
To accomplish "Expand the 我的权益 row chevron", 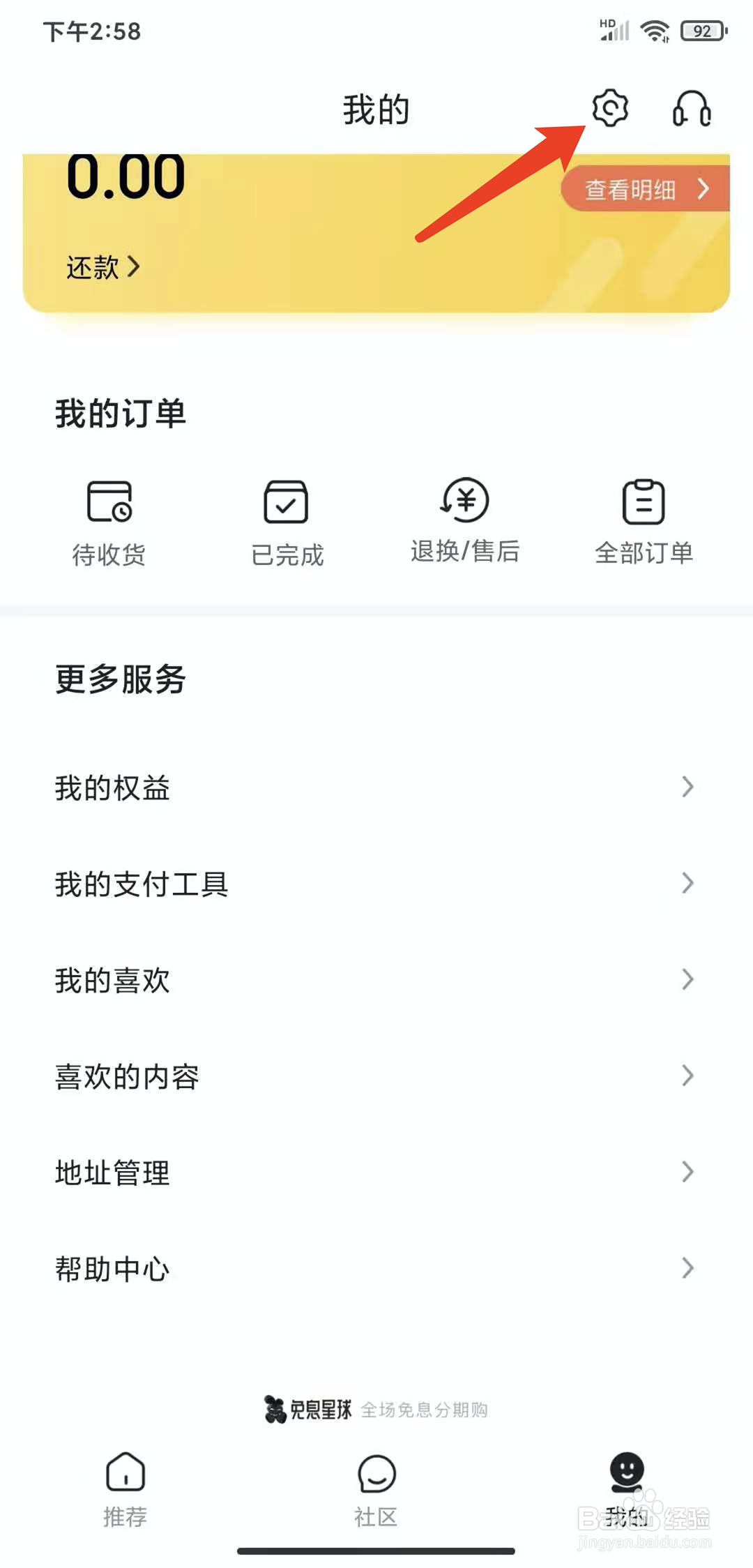I will [687, 788].
